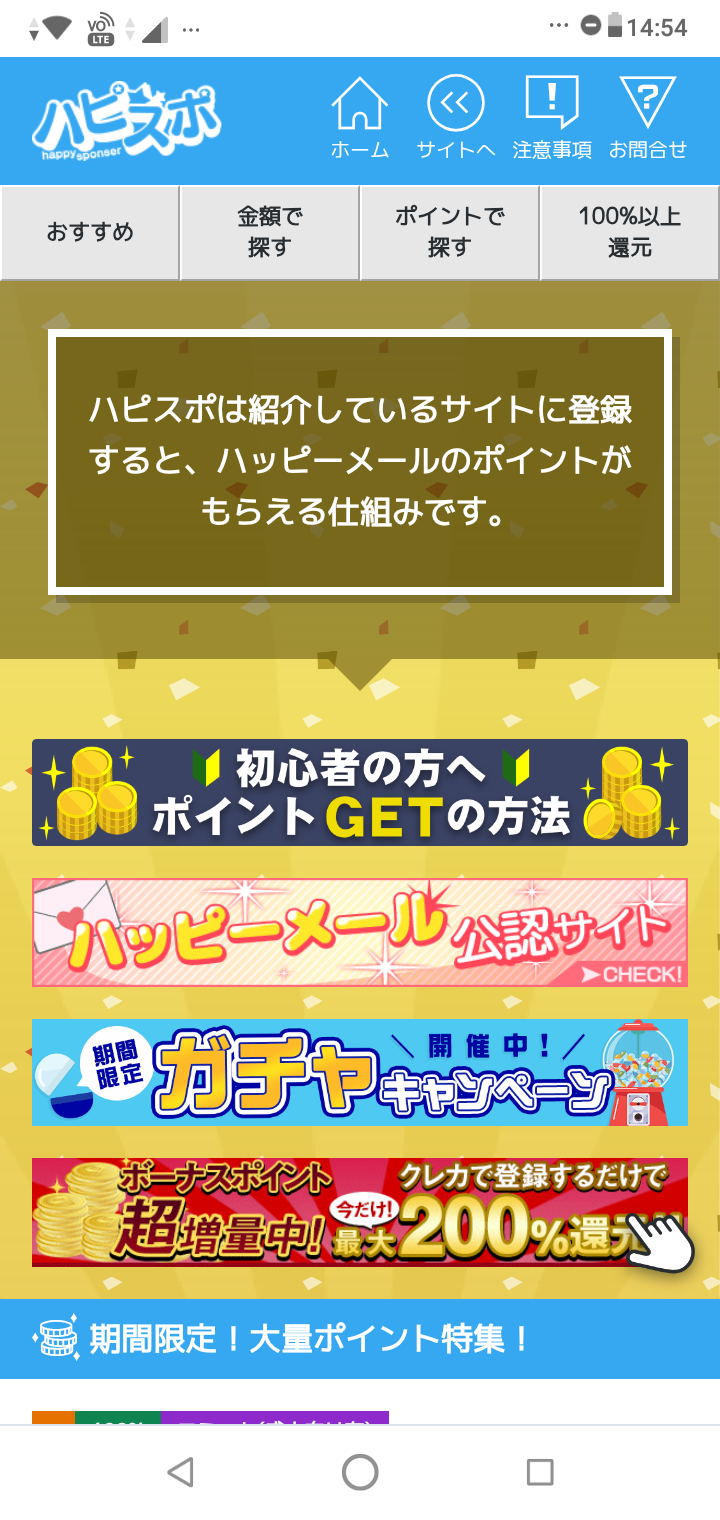
Task: Open the 注意事項 notes
Action: pos(552,118)
